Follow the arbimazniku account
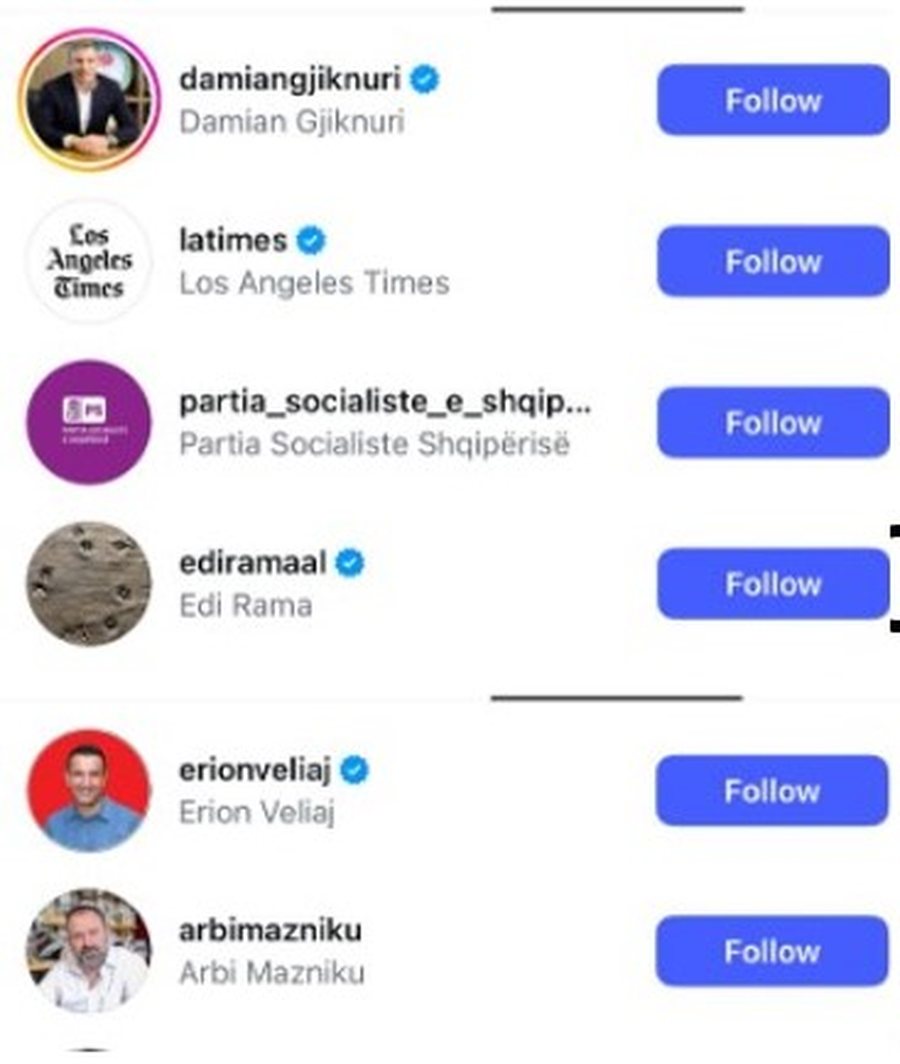Viewport: 900px width, 1064px height. pyautogui.click(x=770, y=951)
